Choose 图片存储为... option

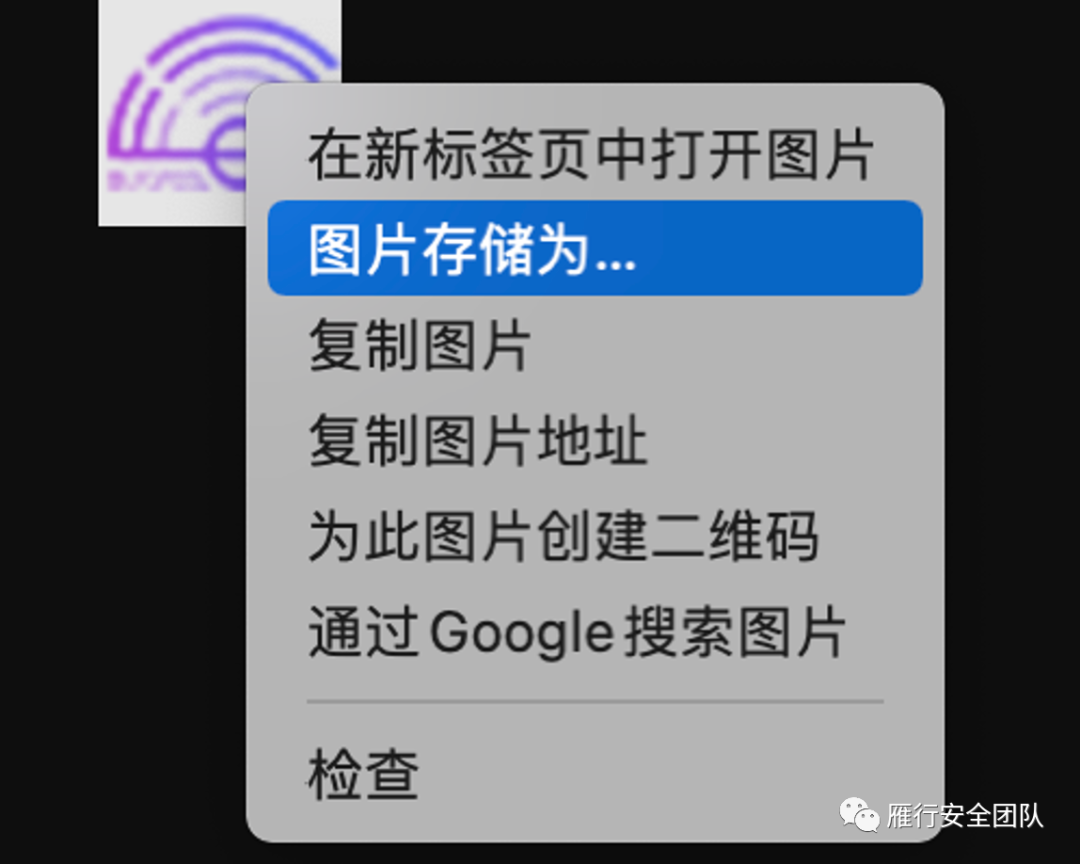(x=594, y=248)
